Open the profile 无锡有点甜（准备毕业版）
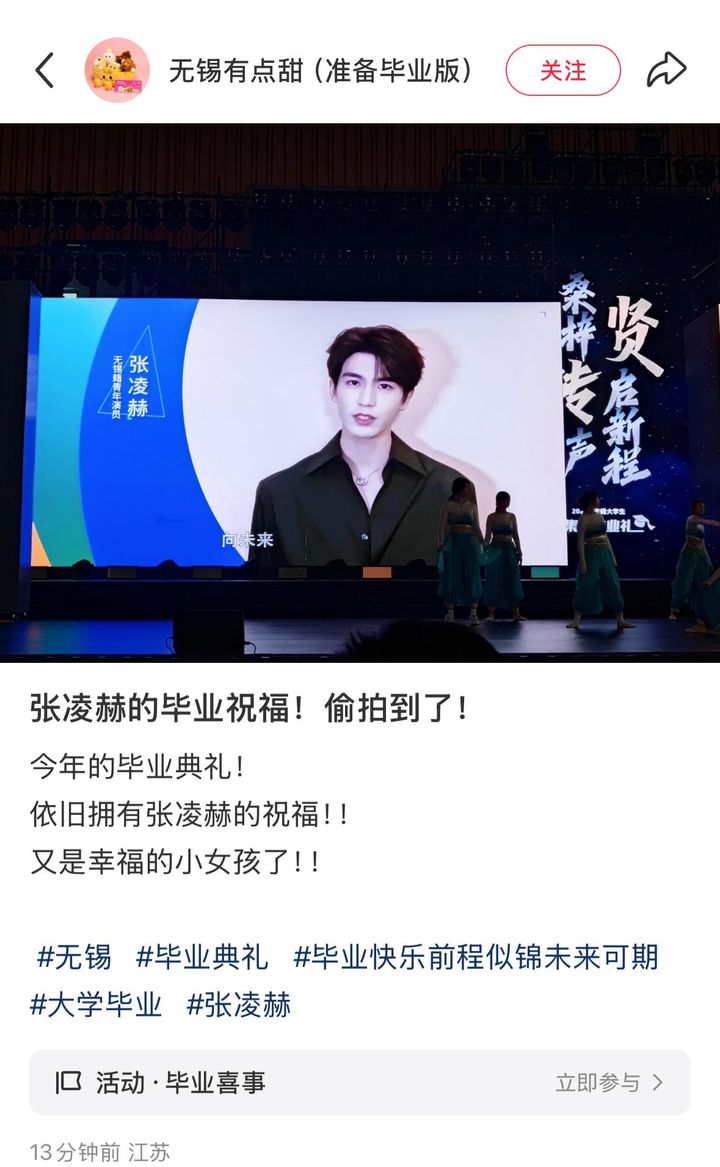720x1167 pixels. (321, 71)
